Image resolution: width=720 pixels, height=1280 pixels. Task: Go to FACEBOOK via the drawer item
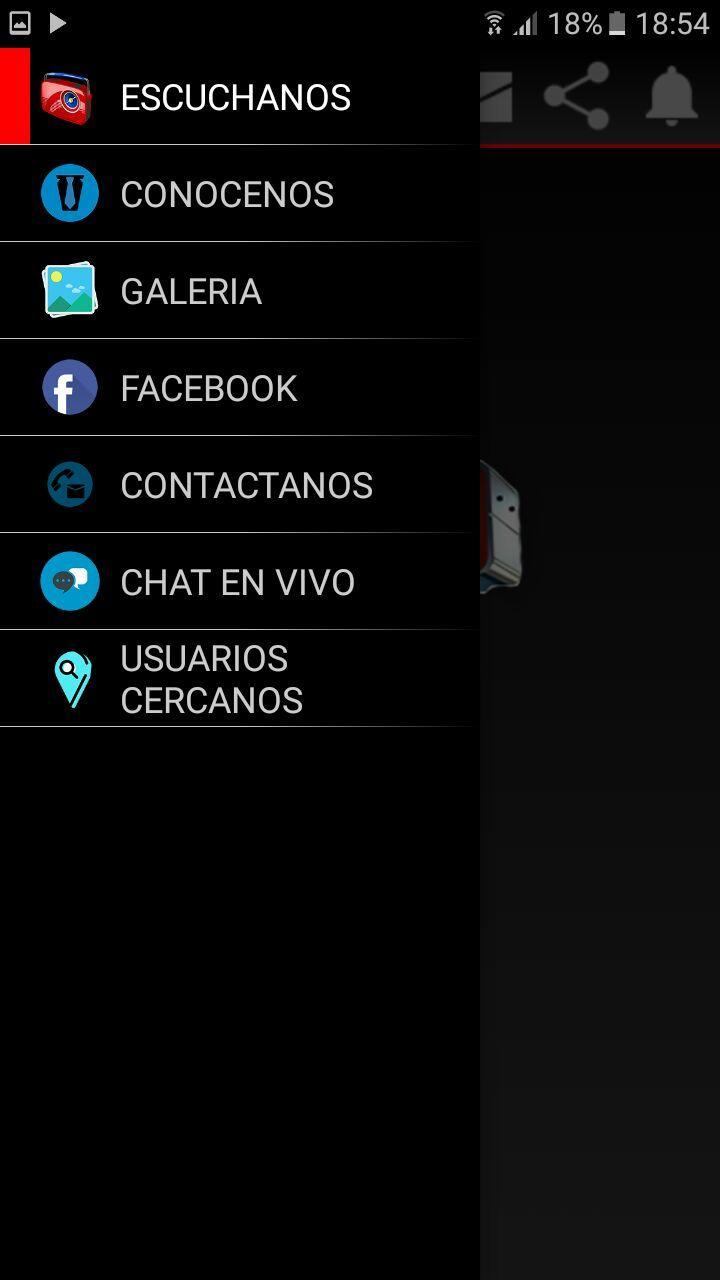tap(208, 387)
